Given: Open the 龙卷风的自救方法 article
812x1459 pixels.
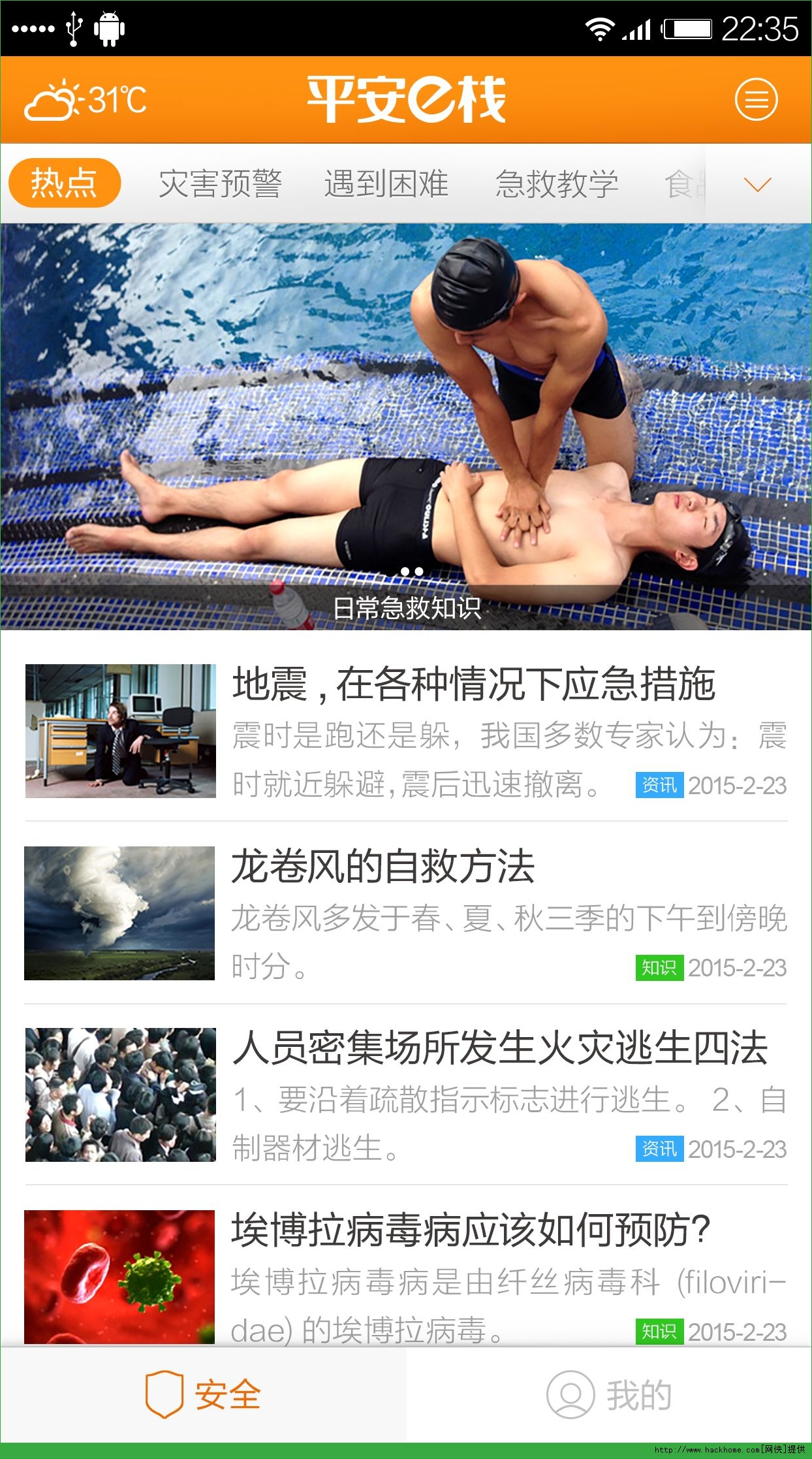Looking at the screenshot, I should pyautogui.click(x=383, y=867).
